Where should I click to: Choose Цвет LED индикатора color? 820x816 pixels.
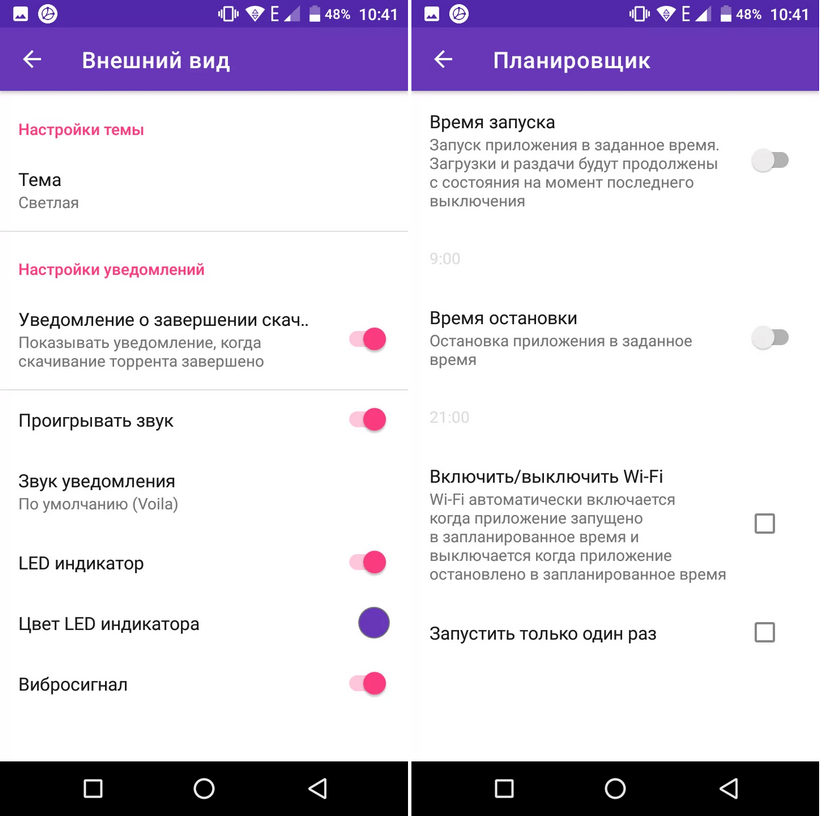click(373, 623)
